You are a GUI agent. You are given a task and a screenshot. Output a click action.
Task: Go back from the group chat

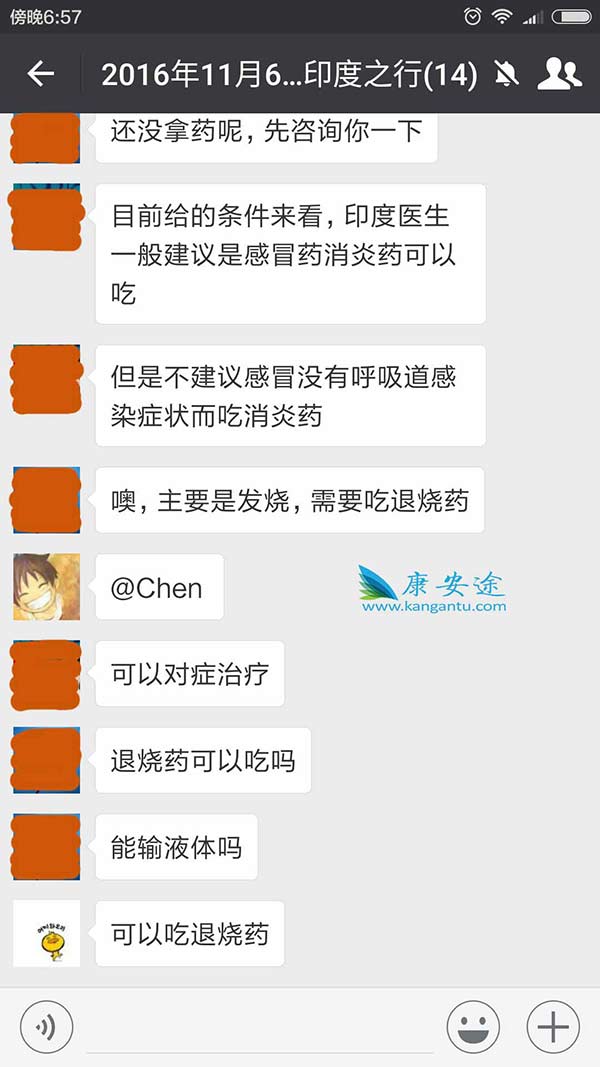point(40,73)
